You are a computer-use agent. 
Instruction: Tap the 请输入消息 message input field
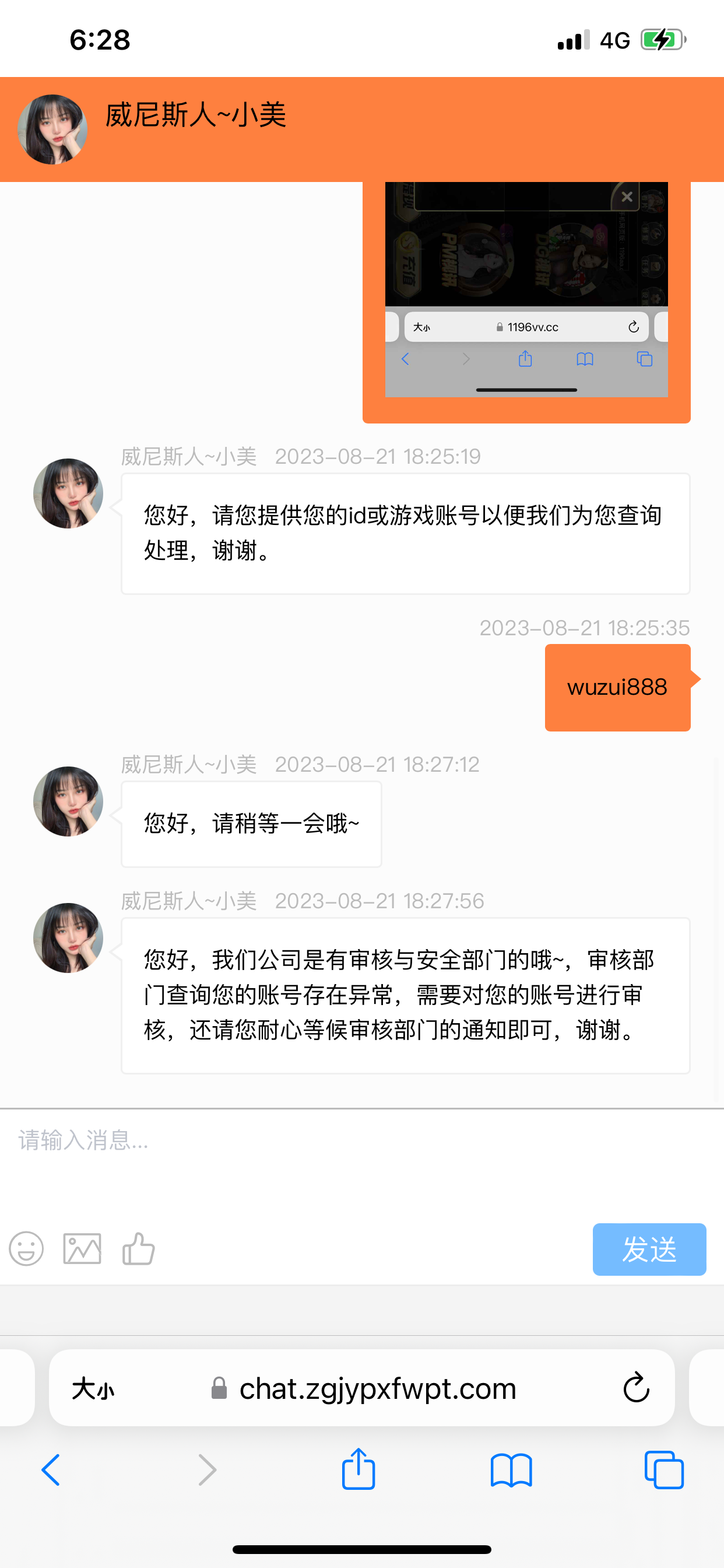[x=243, y=1143]
